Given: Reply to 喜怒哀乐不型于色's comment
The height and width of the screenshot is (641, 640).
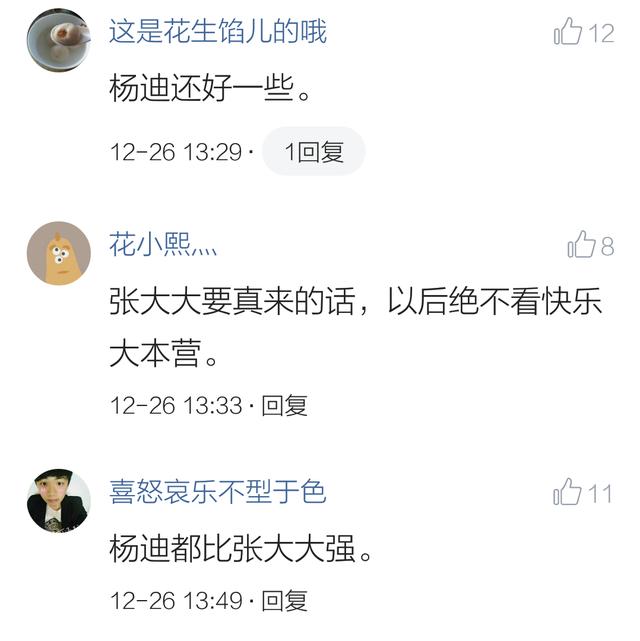Looking at the screenshot, I should [x=284, y=601].
